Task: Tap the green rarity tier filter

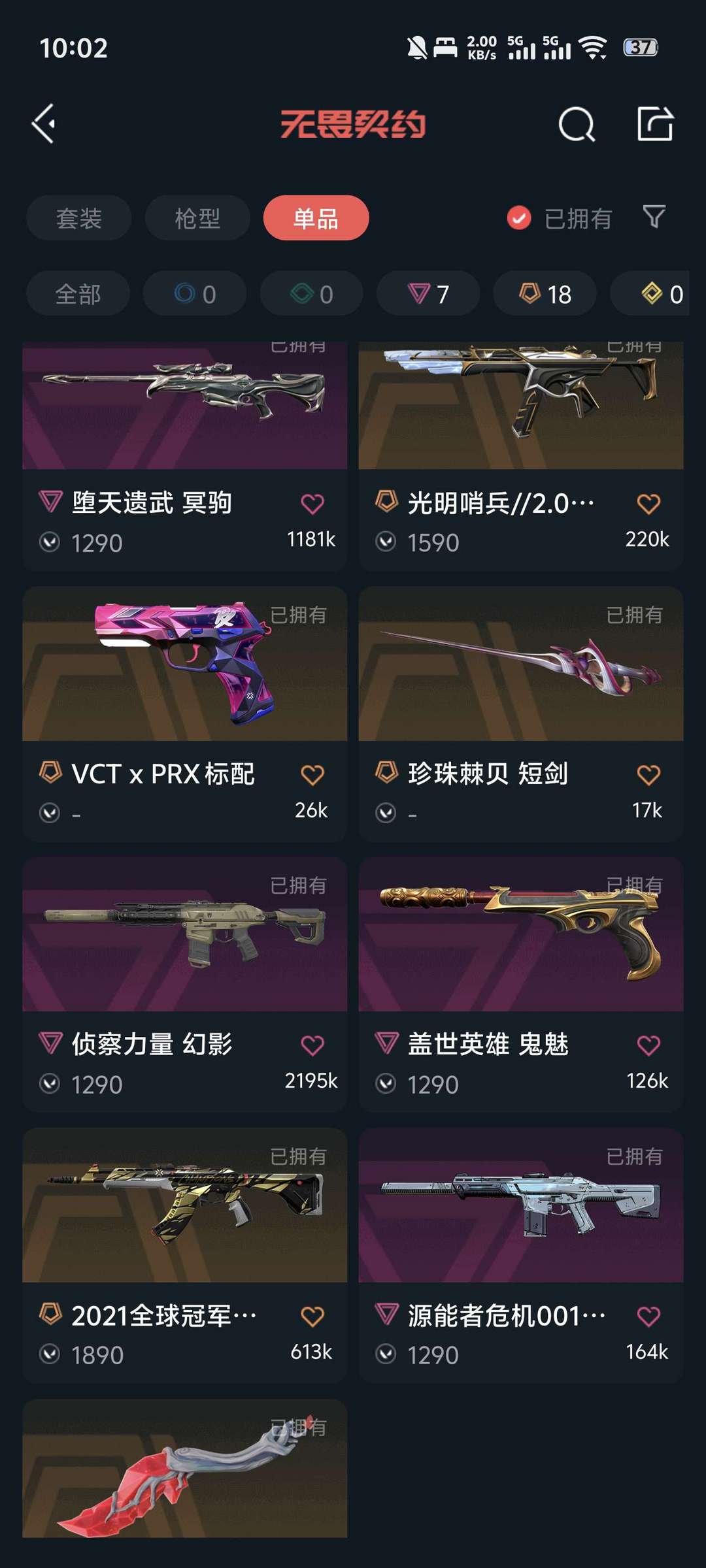Action: (310, 293)
